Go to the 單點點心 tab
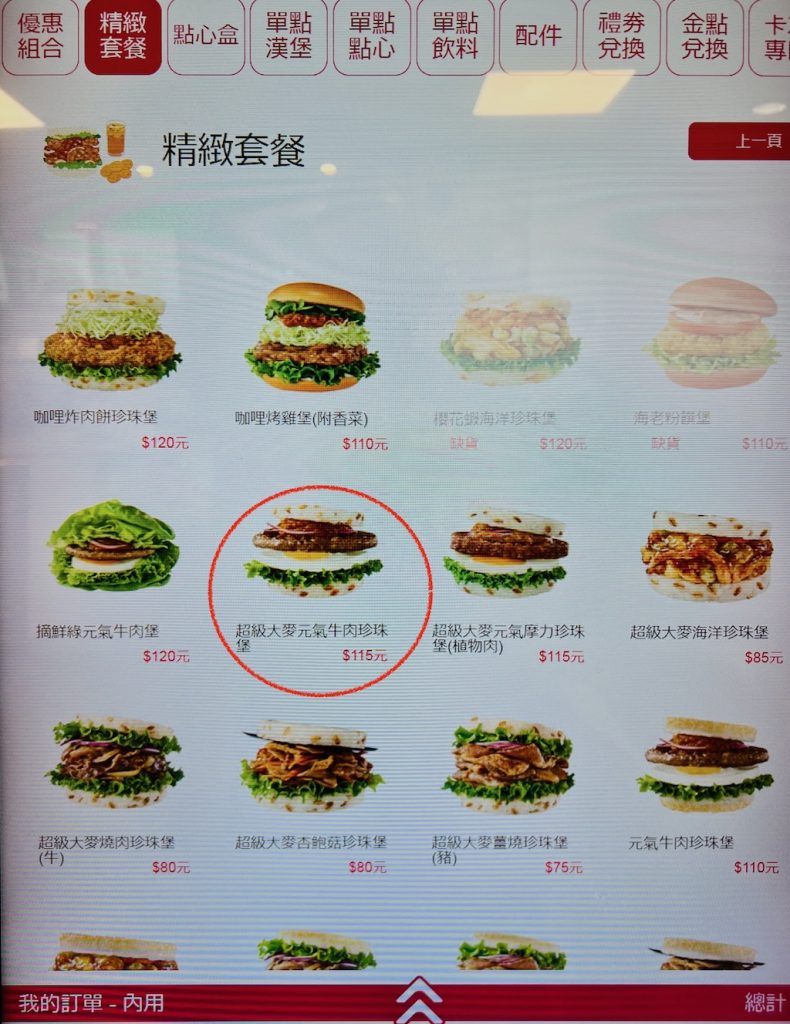The width and height of the screenshot is (790, 1024). 371,37
